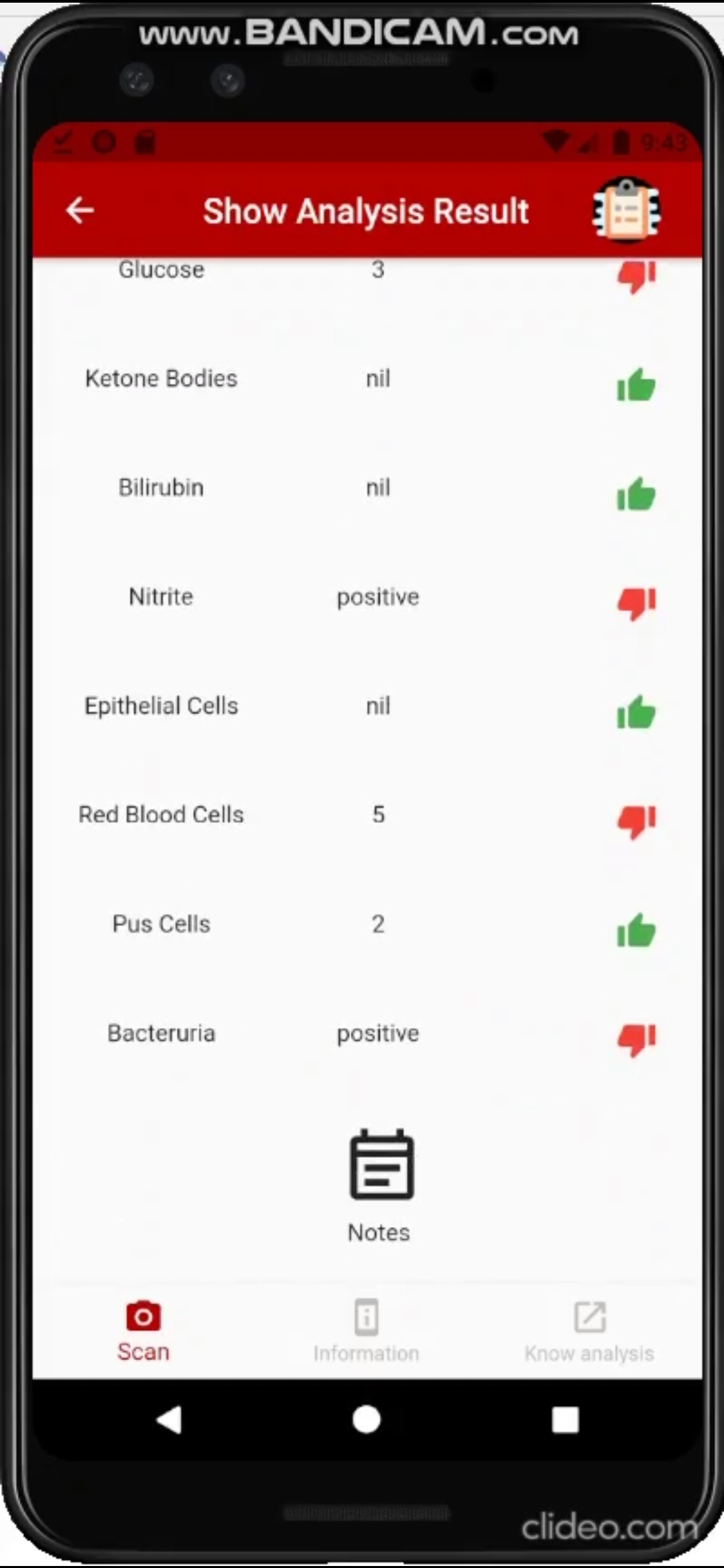Toggle the thumbs-up for Bilirubin
Viewport: 724px width, 1568px height.
pos(636,494)
